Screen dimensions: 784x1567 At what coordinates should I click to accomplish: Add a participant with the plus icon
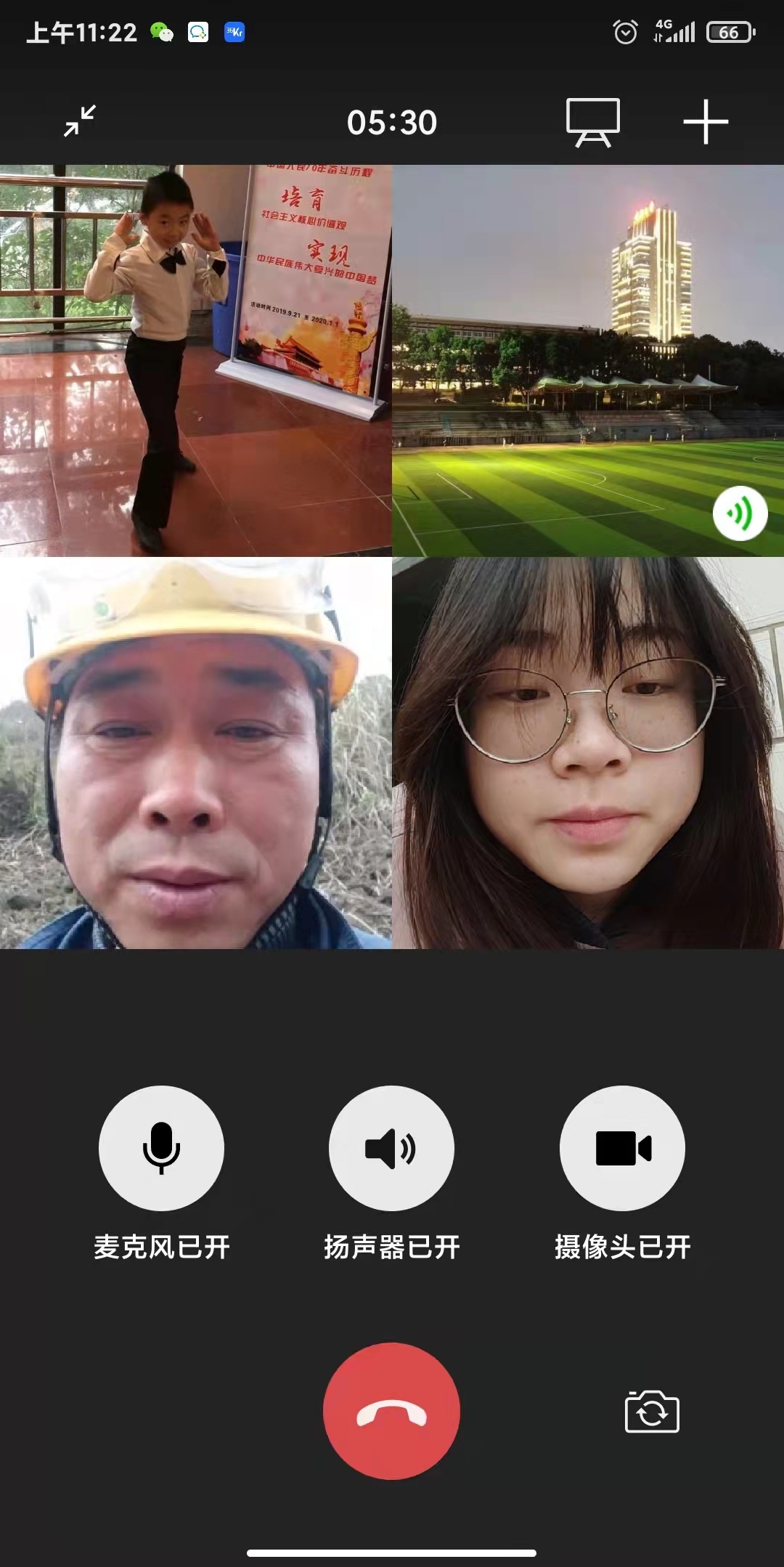(705, 122)
